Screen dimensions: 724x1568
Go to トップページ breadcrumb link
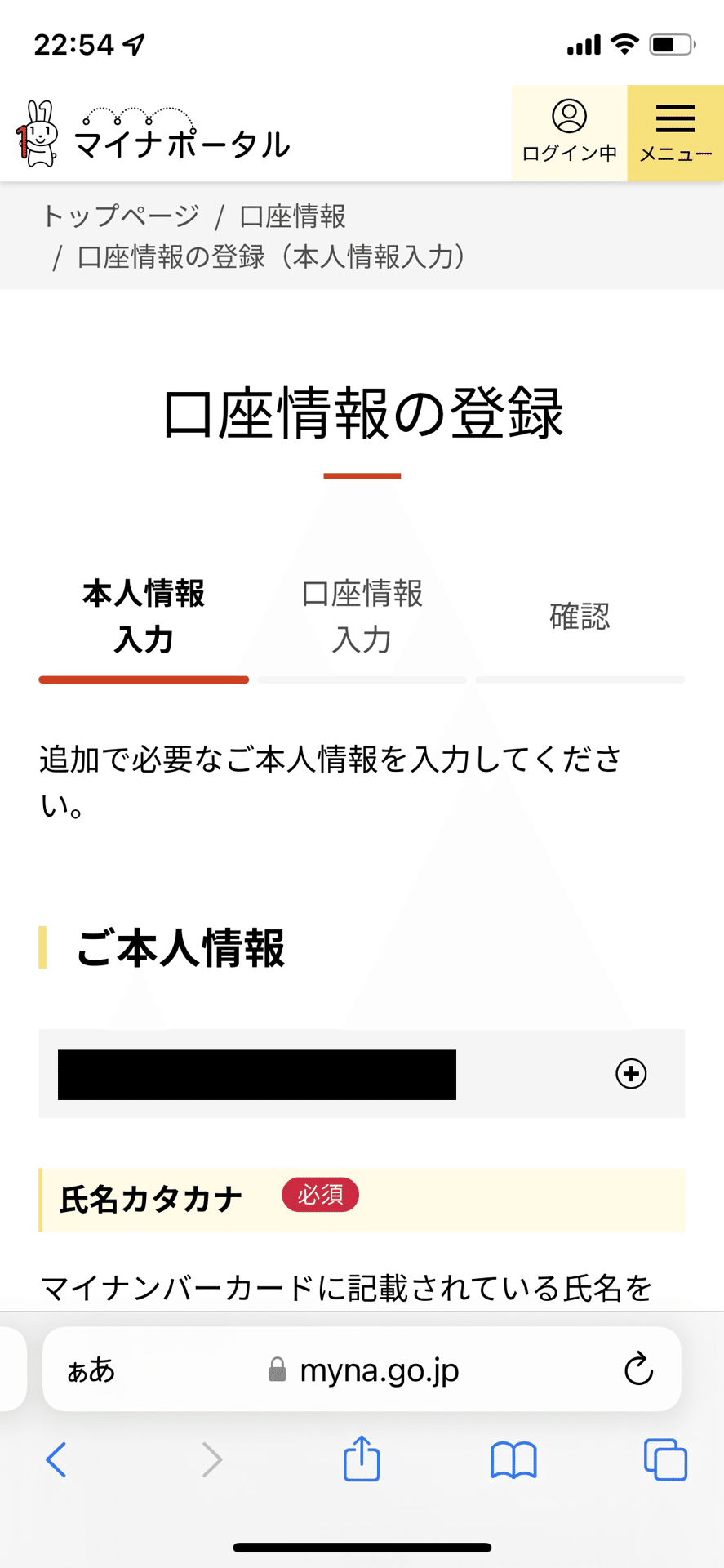pos(121,216)
